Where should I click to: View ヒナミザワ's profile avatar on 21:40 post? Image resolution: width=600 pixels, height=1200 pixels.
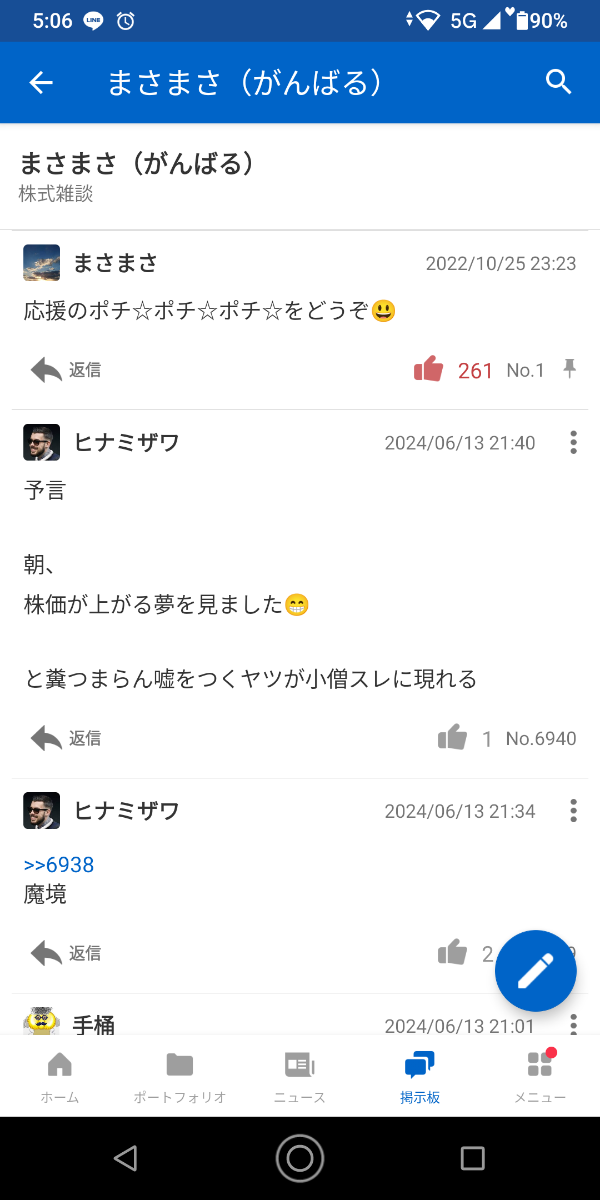42,442
